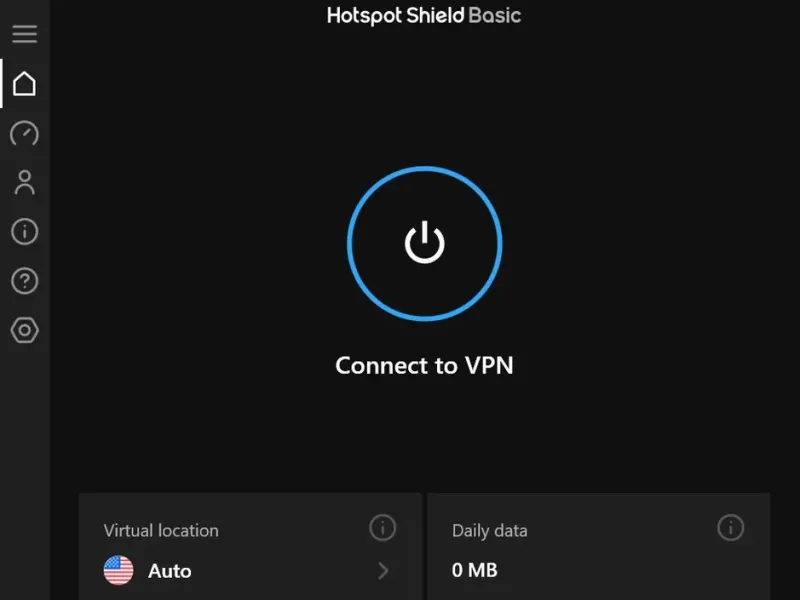Image resolution: width=800 pixels, height=600 pixels.
Task: Tap the power button to connect VPN
Action: (x=424, y=243)
